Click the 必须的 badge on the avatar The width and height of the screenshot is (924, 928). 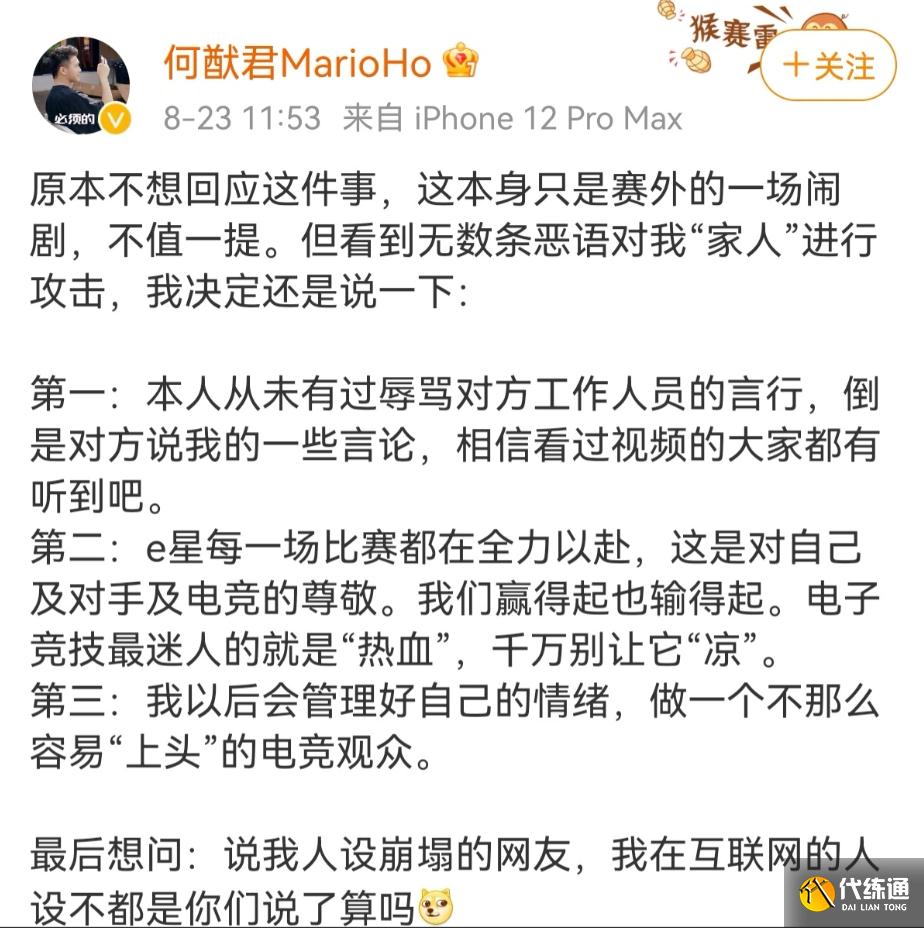click(x=75, y=120)
